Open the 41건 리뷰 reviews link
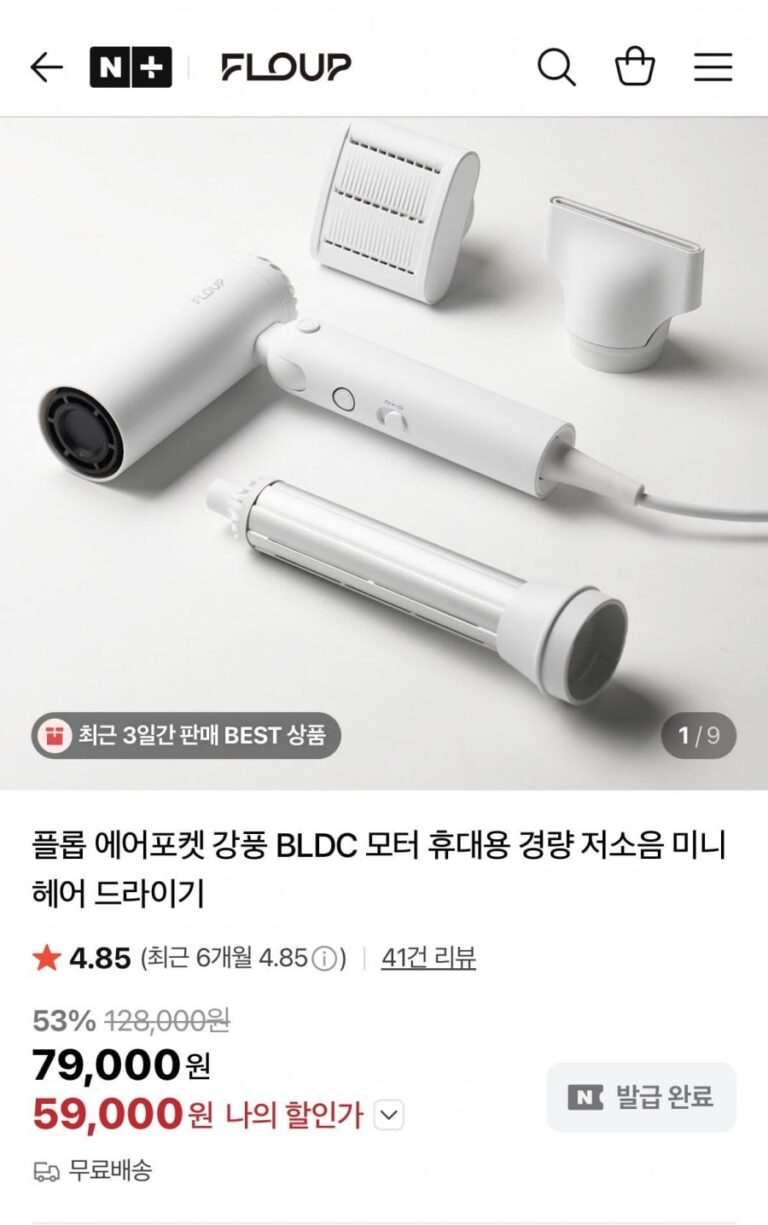Image resolution: width=768 pixels, height=1225 pixels. pyautogui.click(x=428, y=958)
